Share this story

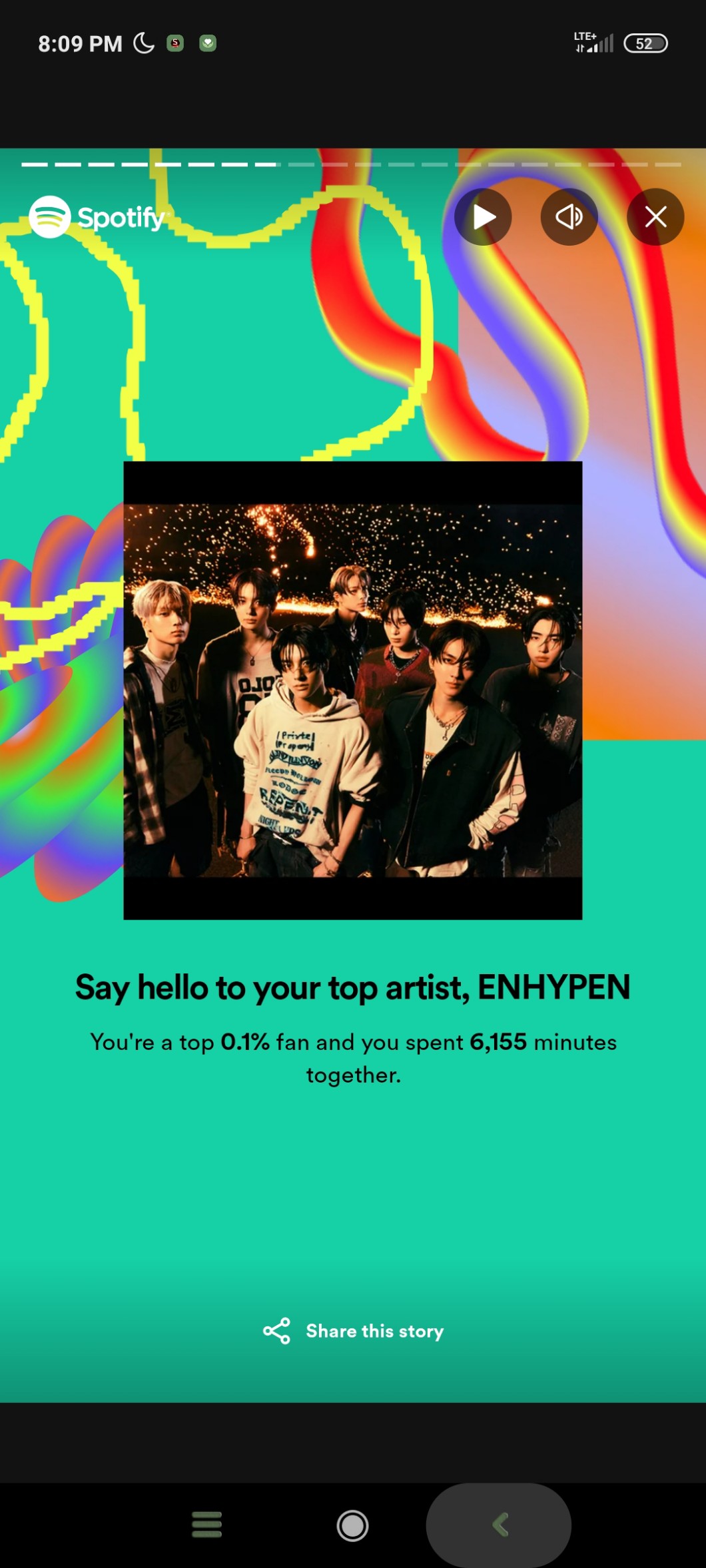(353, 1331)
